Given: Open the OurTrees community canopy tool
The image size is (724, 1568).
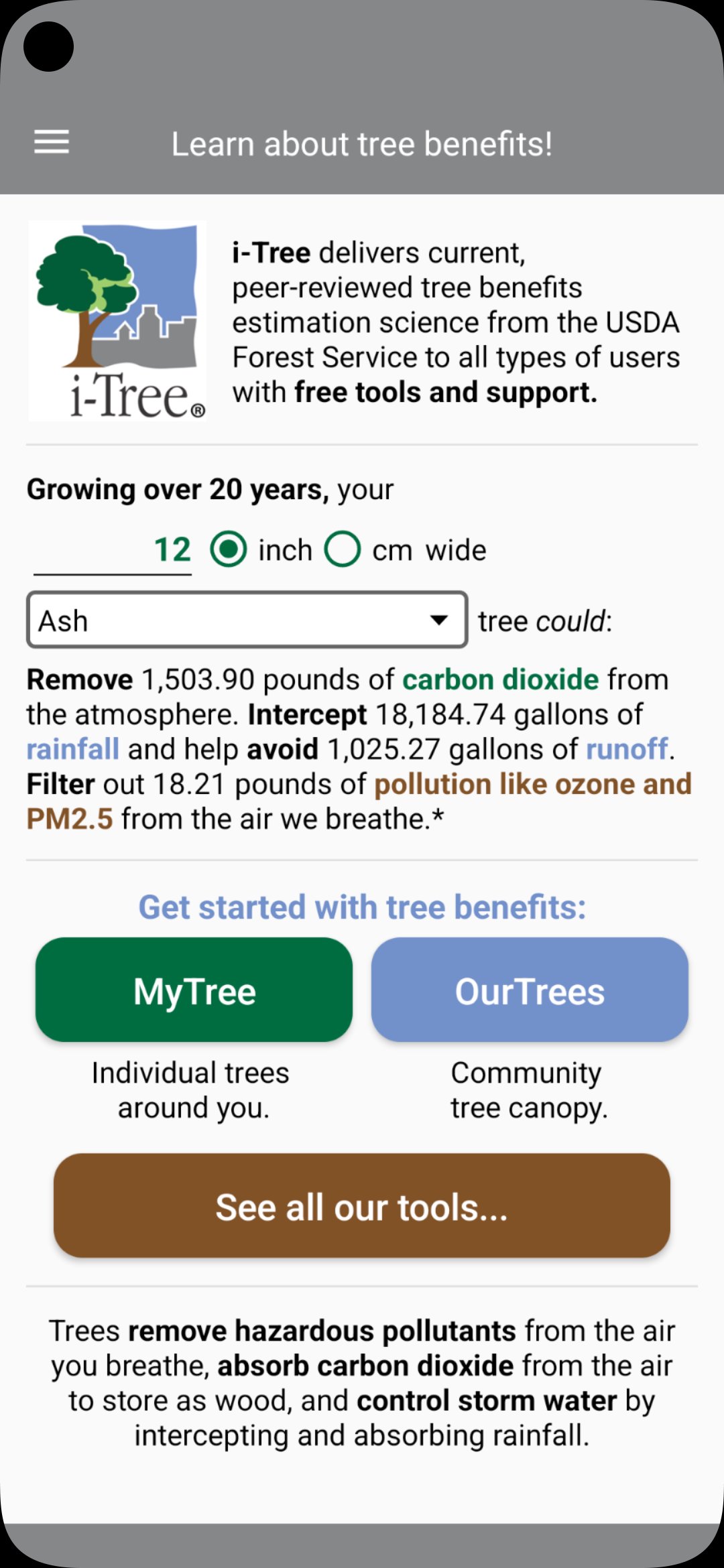Looking at the screenshot, I should point(530,990).
